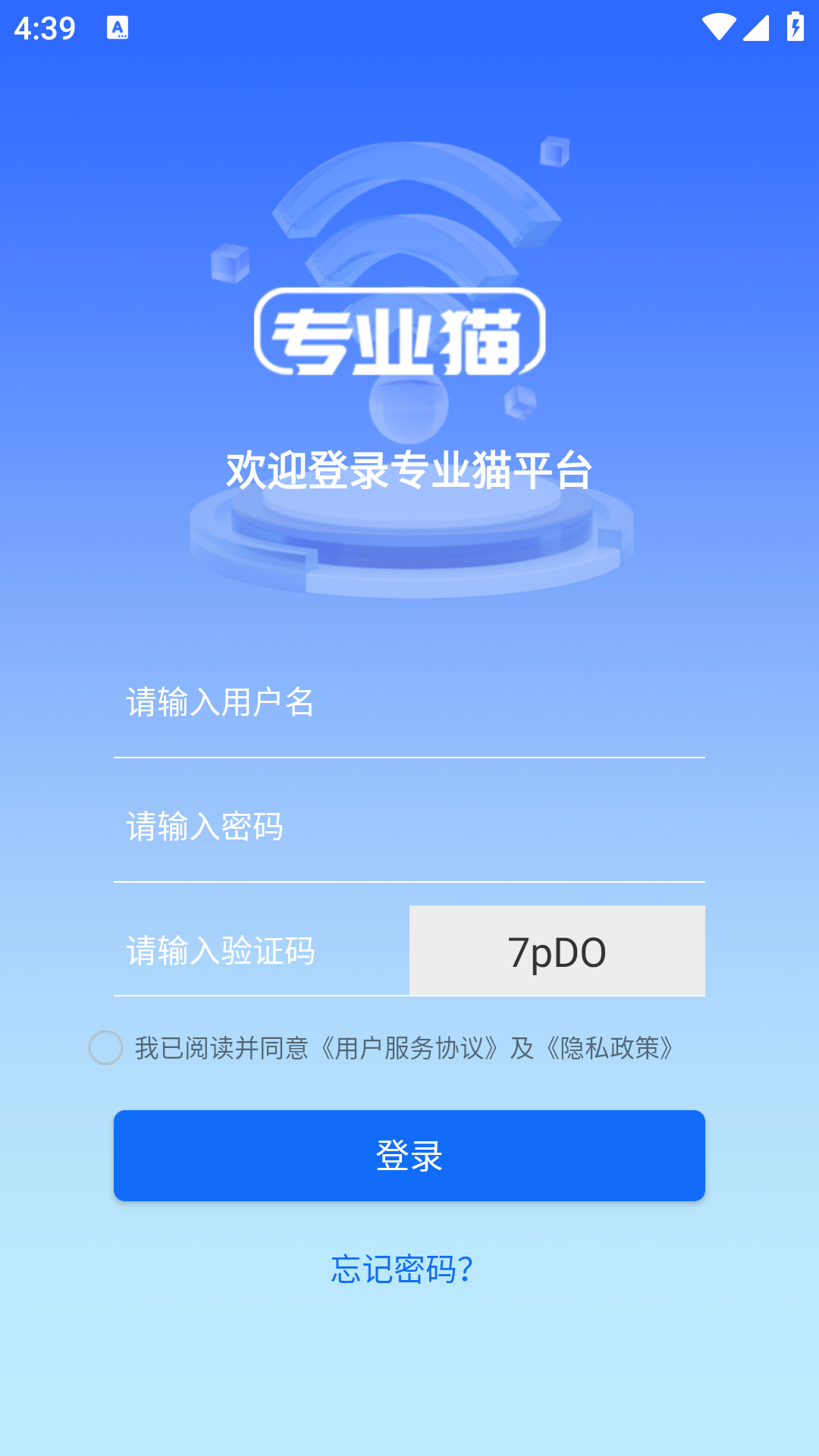Open the 用户服务协议 service agreement
The width and height of the screenshot is (819, 1456).
409,1050
